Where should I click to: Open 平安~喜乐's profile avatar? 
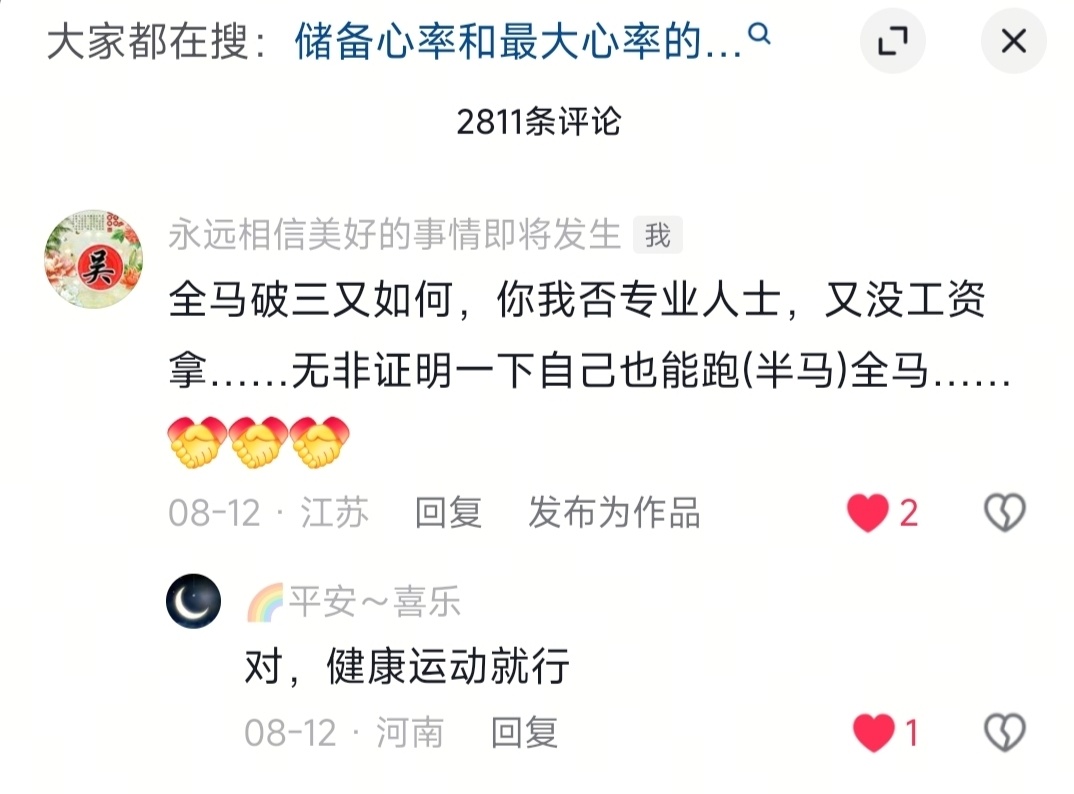[x=193, y=602]
